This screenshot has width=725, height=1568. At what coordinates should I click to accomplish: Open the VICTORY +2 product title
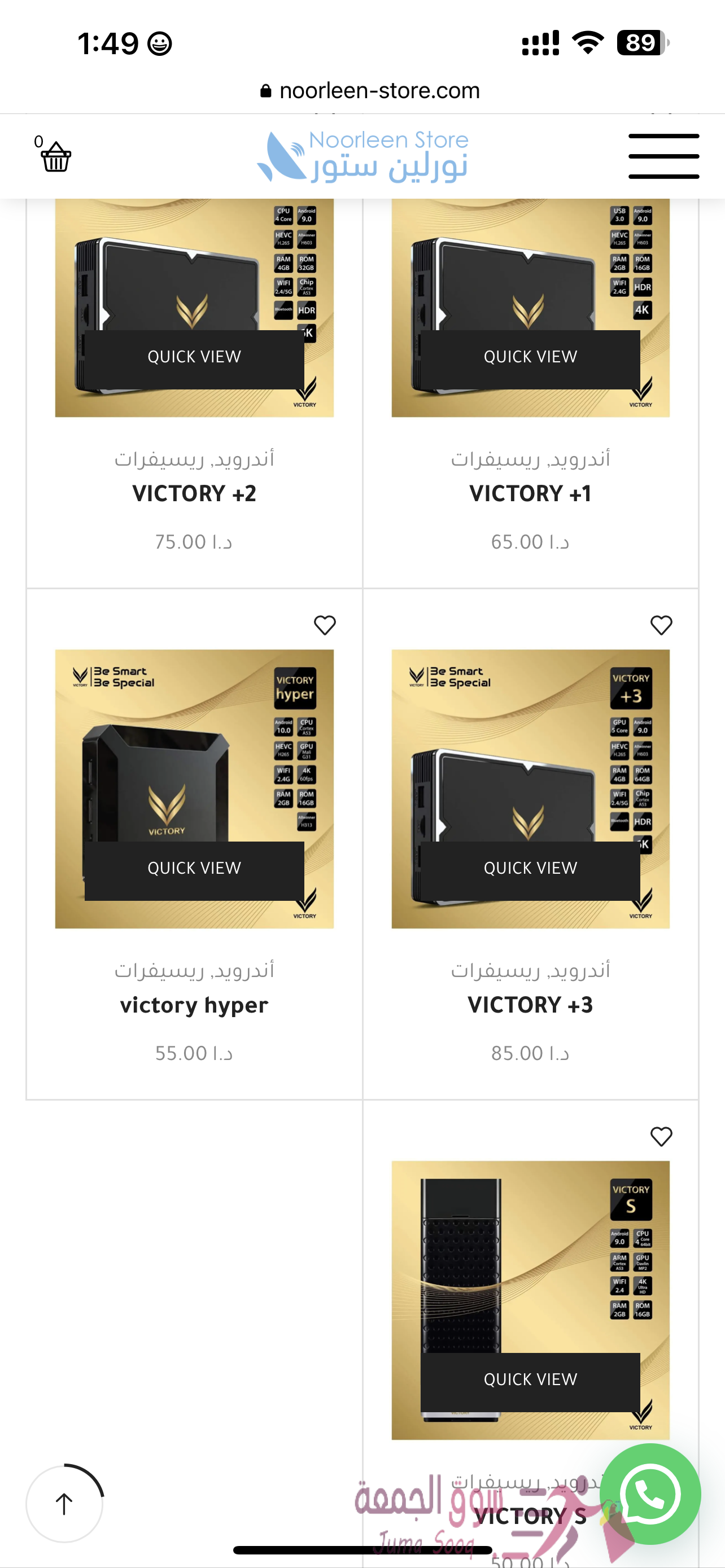(x=194, y=493)
